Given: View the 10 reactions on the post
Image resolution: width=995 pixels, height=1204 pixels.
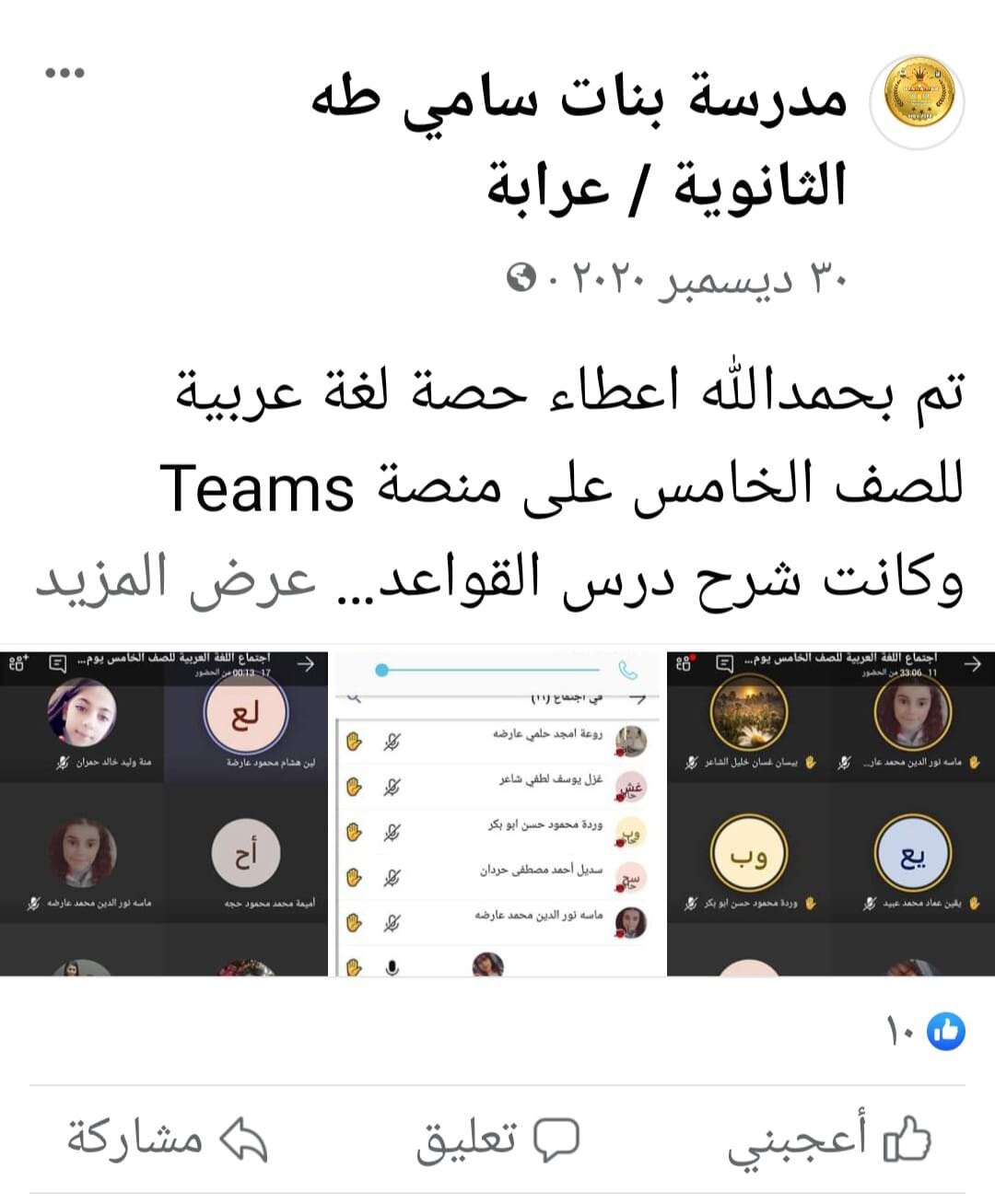Looking at the screenshot, I should (x=926, y=1031).
